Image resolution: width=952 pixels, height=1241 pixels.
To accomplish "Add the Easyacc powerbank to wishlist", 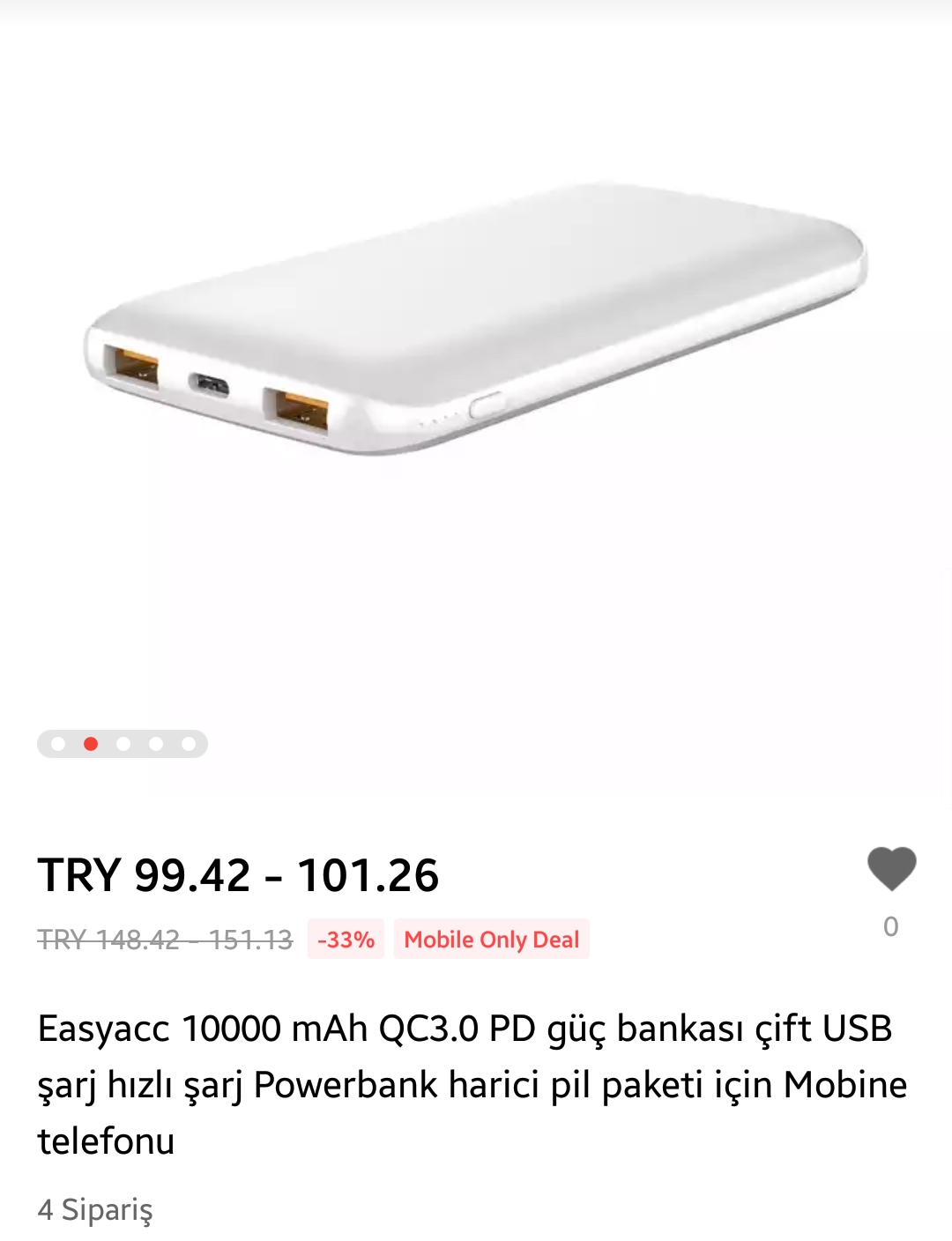I will click(x=891, y=869).
